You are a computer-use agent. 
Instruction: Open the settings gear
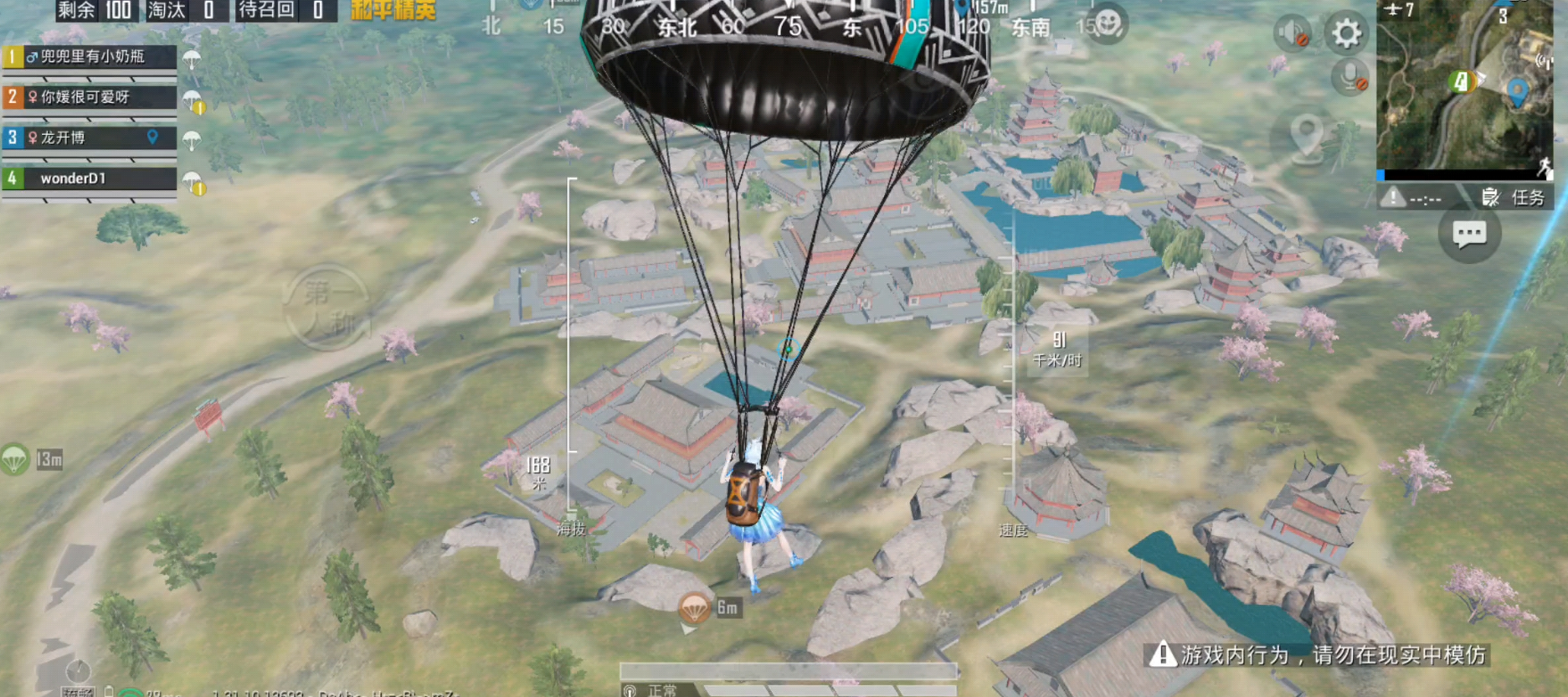(1346, 34)
